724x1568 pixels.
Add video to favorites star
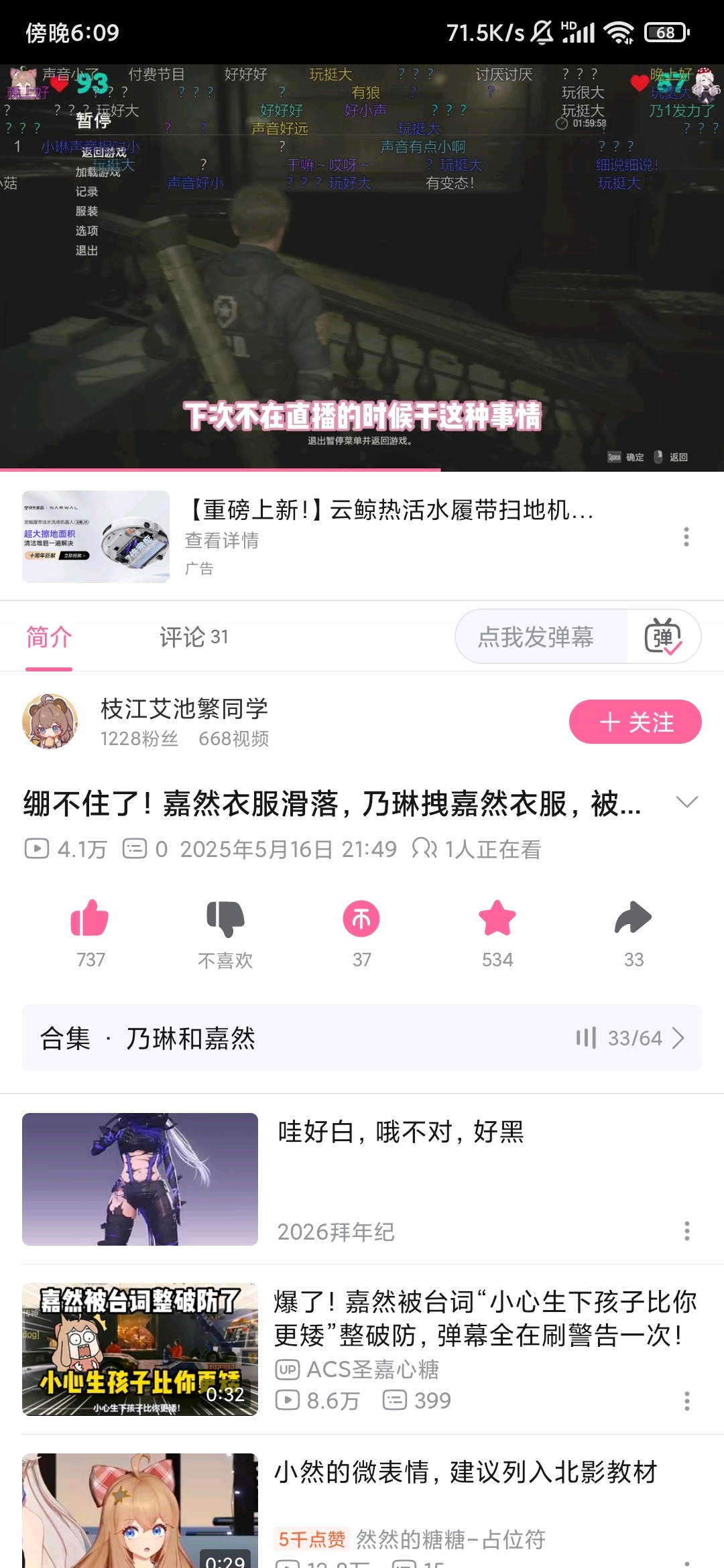pyautogui.click(x=497, y=919)
